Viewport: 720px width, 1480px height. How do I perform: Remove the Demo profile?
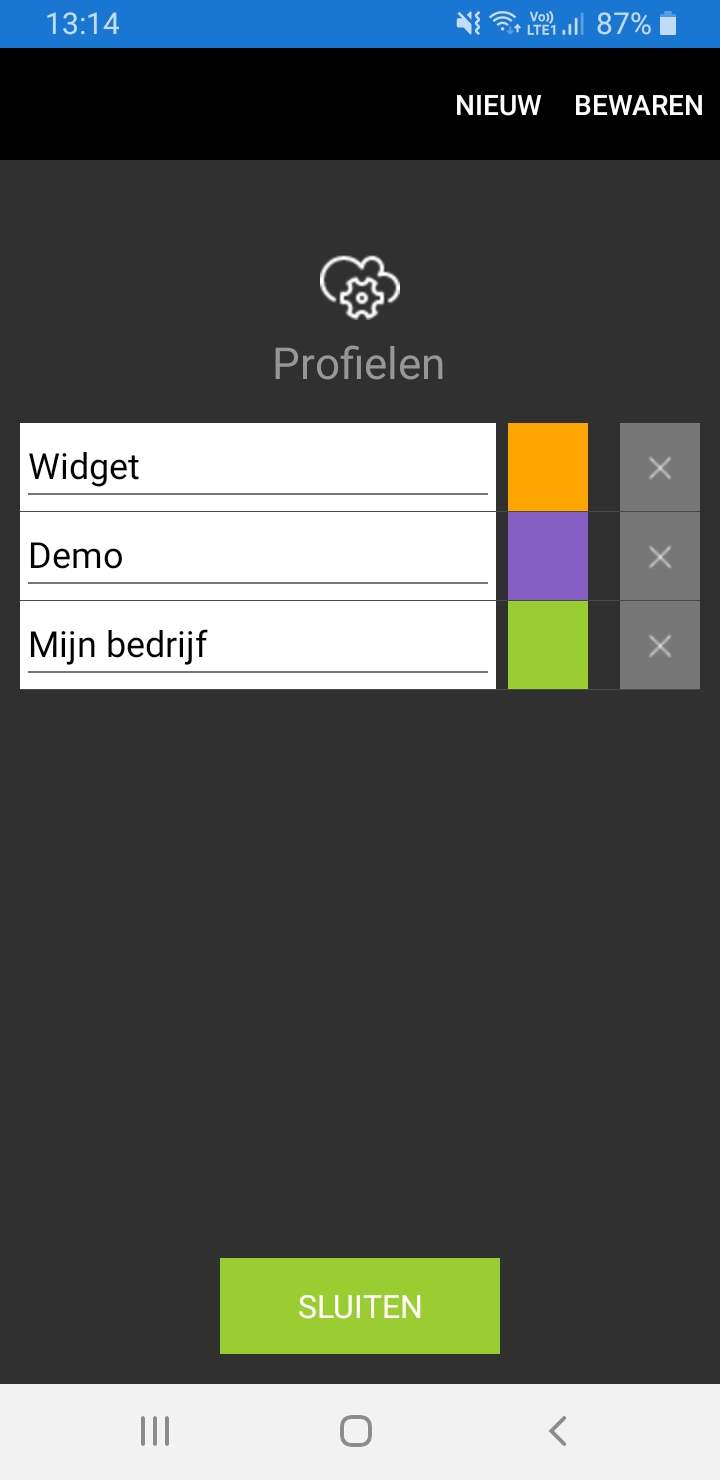[x=660, y=556]
